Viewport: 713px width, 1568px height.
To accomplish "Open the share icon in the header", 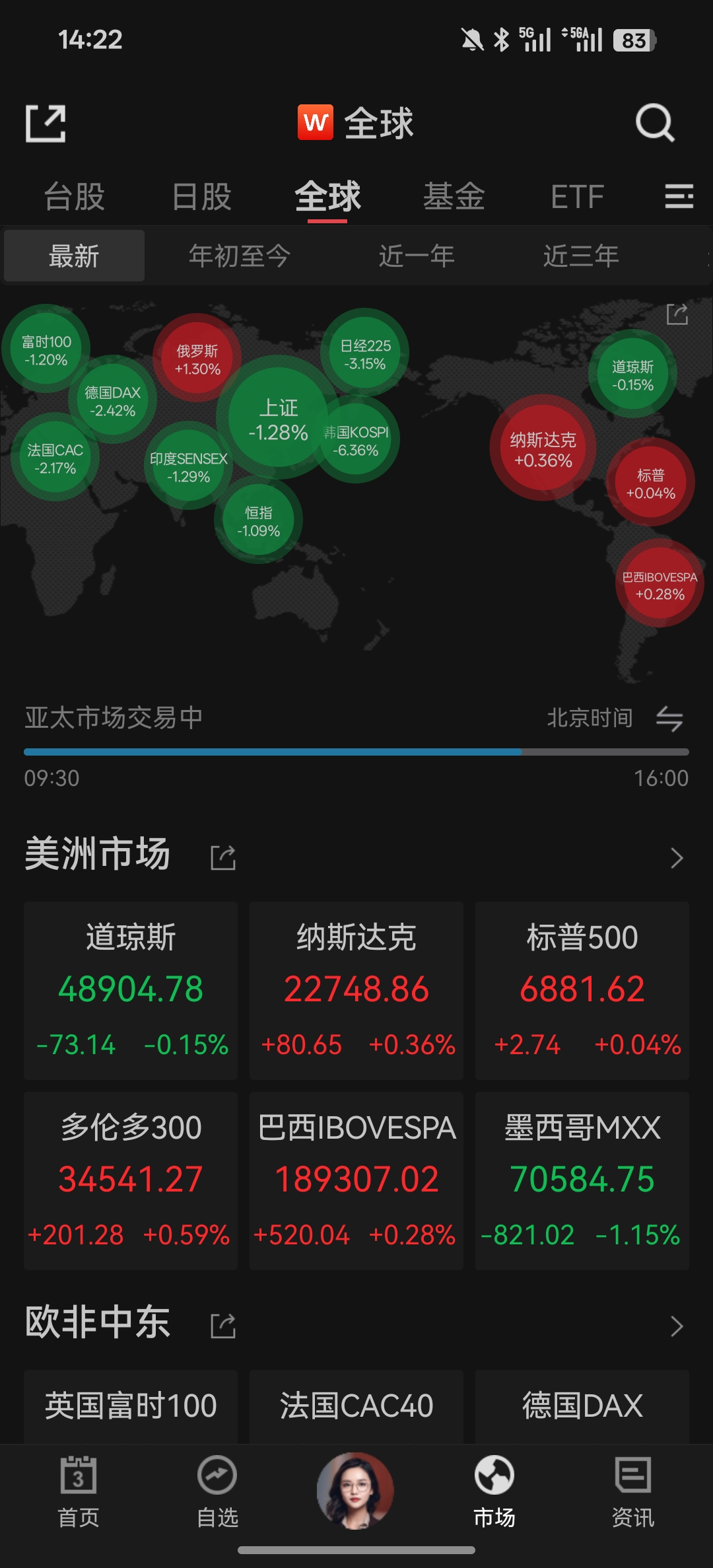I will tap(46, 124).
